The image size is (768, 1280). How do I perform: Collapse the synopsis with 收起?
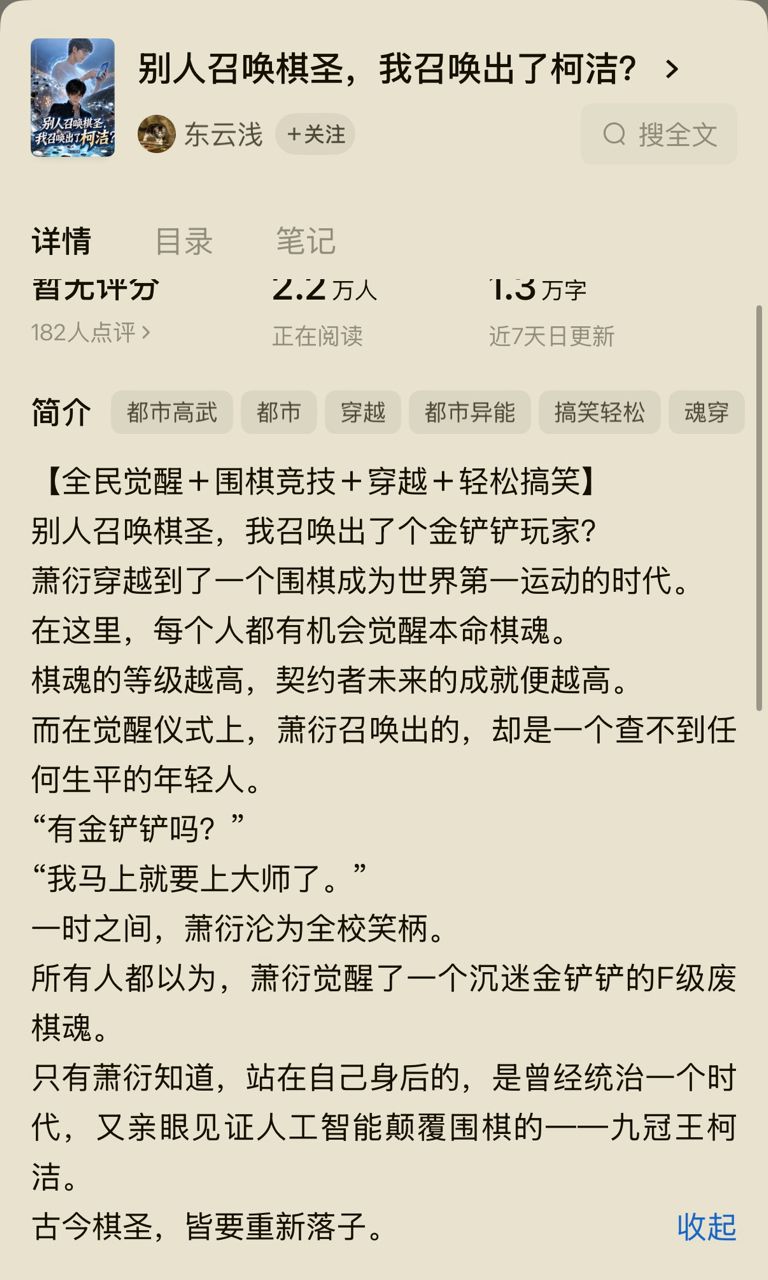707,1226
